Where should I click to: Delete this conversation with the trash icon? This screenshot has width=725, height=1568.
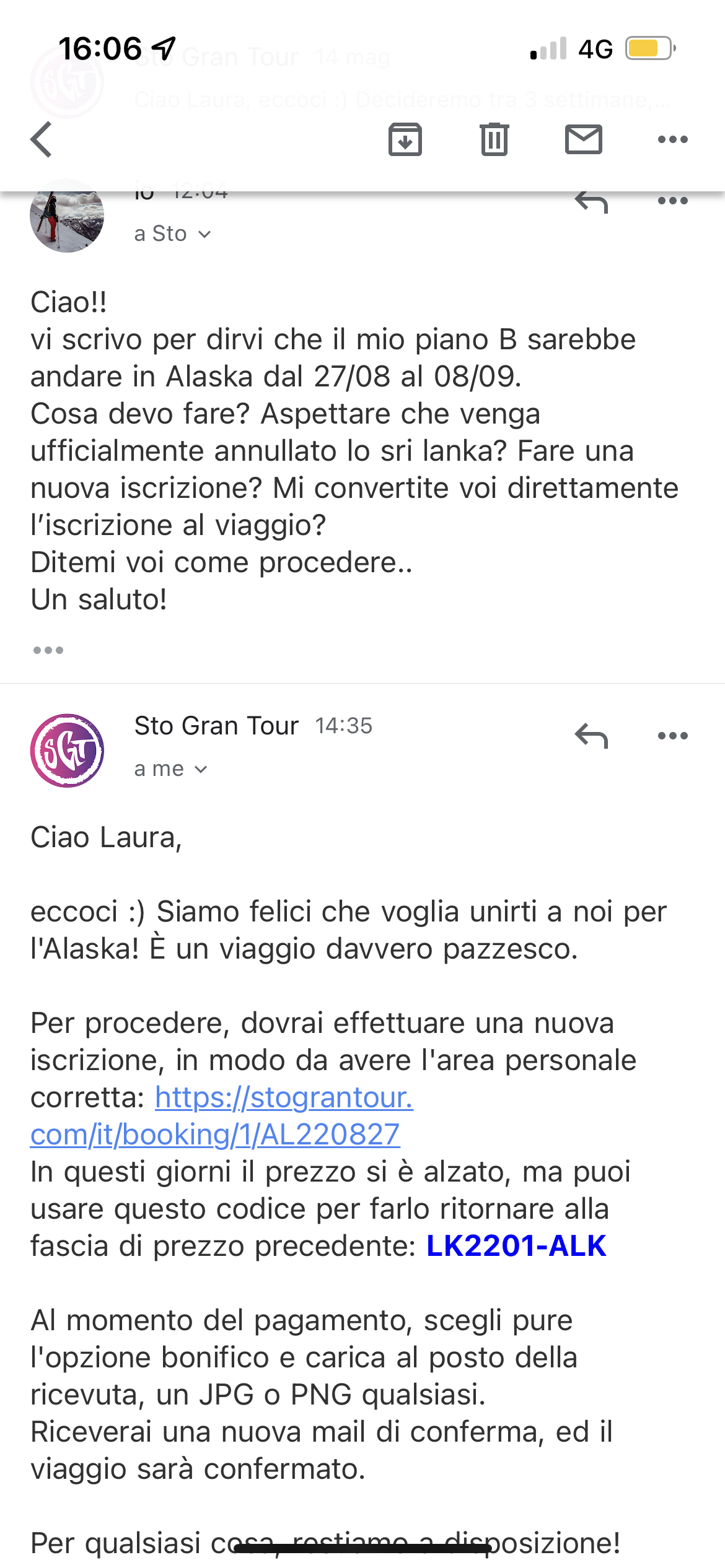point(494,139)
